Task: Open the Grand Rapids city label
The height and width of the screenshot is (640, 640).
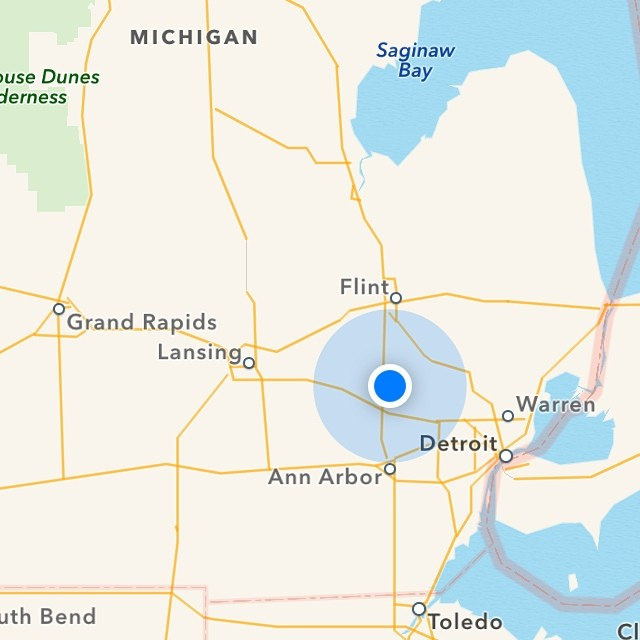Action: coord(142,323)
